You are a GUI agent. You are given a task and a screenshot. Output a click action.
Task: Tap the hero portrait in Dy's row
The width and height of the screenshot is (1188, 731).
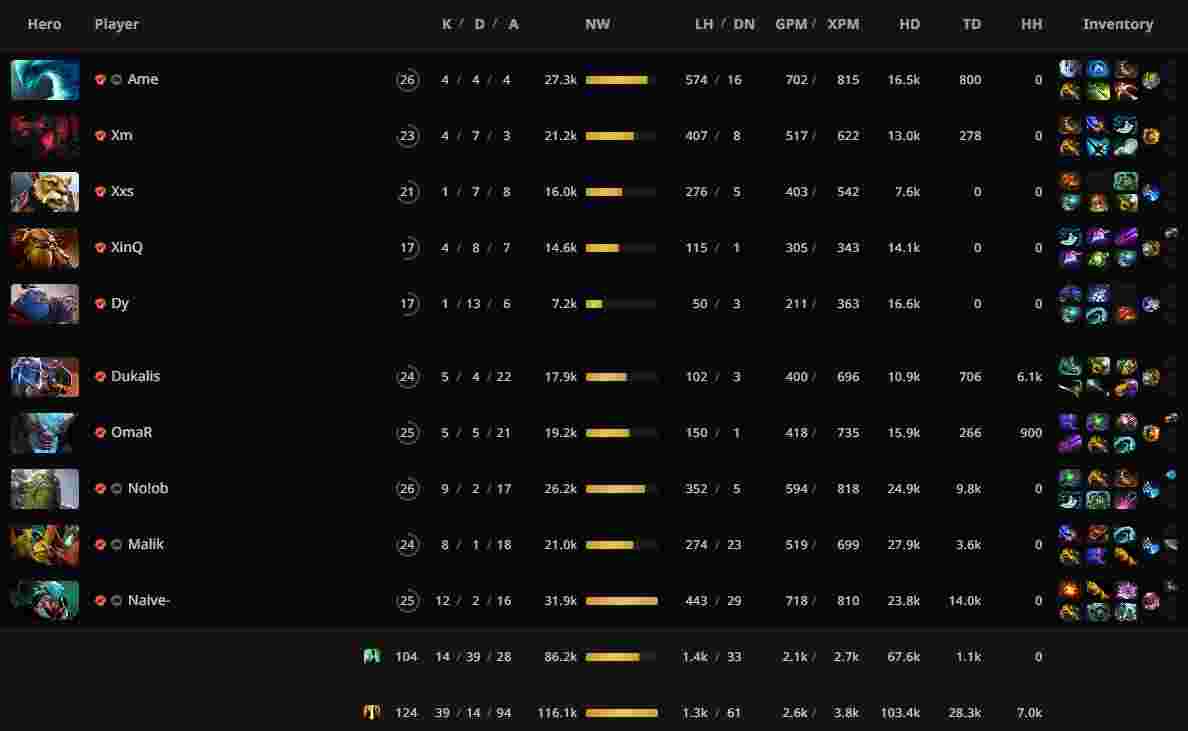(45, 304)
